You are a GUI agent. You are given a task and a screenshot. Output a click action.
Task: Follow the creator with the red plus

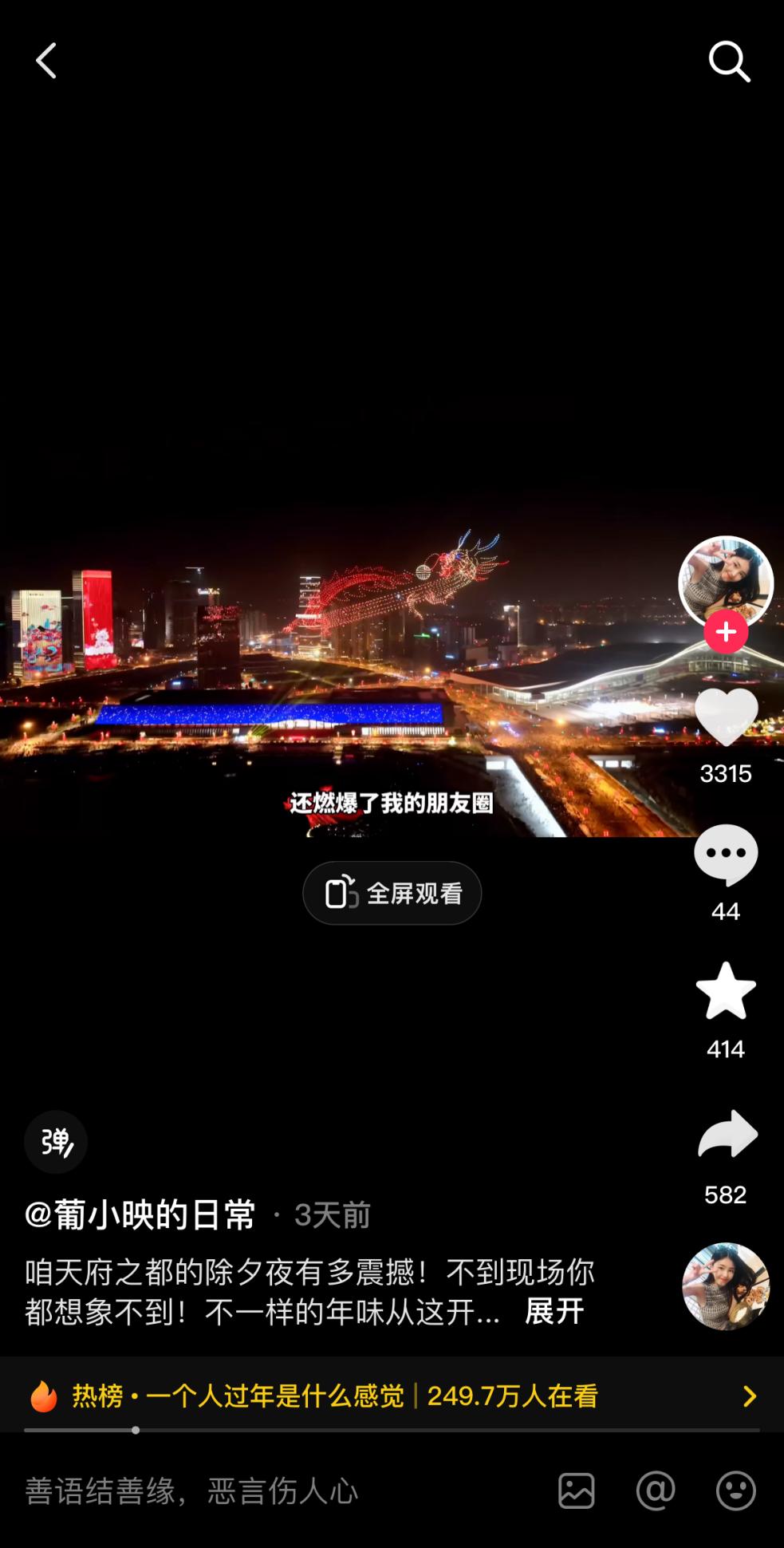(x=726, y=632)
